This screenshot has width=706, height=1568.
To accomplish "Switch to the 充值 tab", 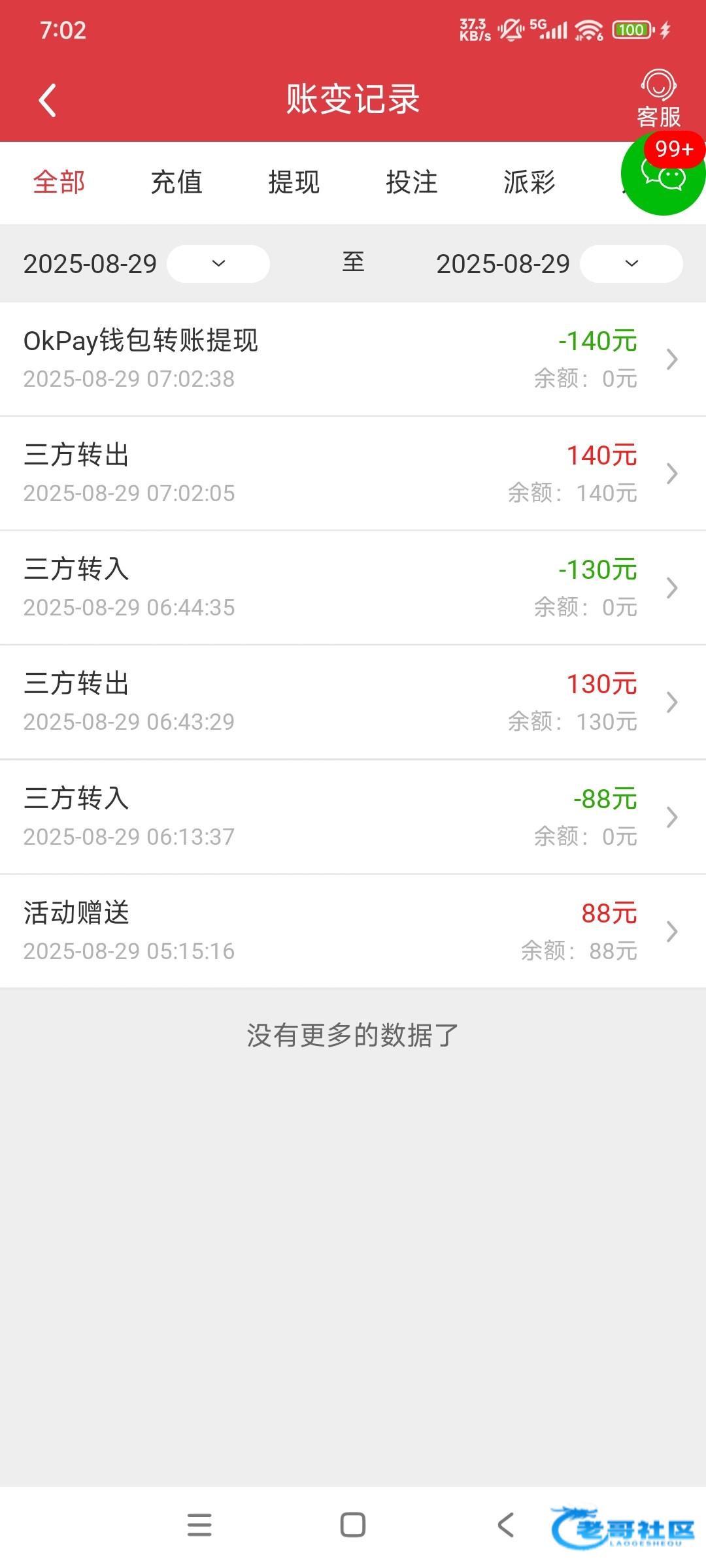I will pos(176,182).
